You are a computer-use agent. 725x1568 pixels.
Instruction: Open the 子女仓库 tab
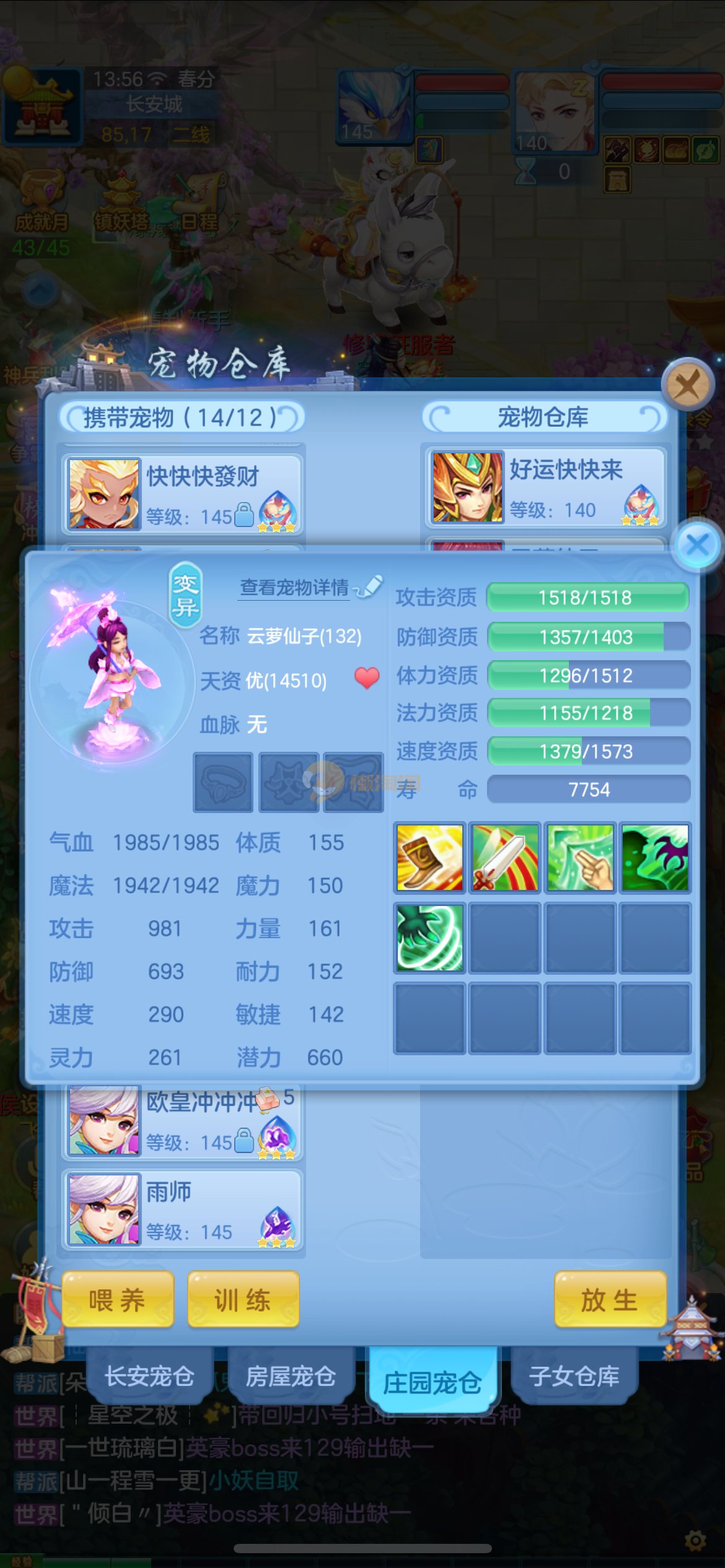pos(574,1376)
